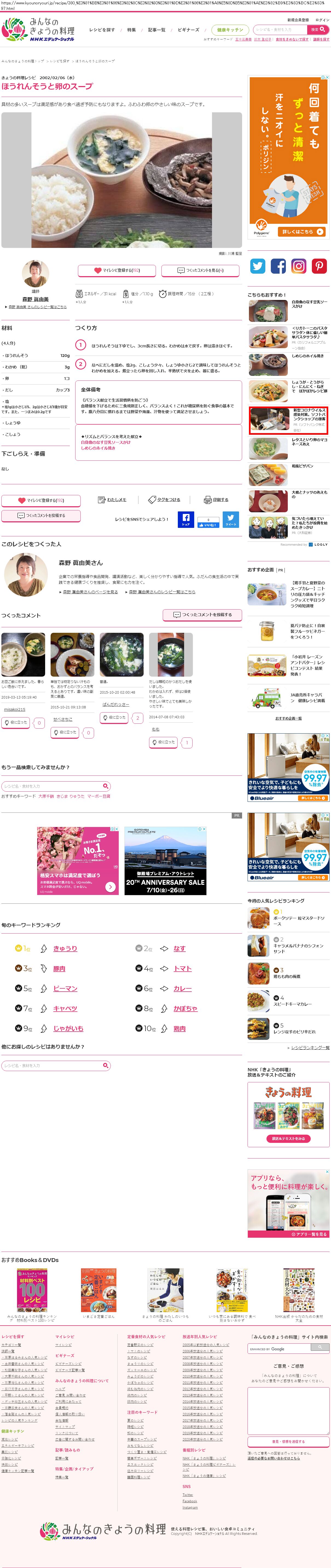
Task: Tap the header recipe search field
Action: coord(279,29)
